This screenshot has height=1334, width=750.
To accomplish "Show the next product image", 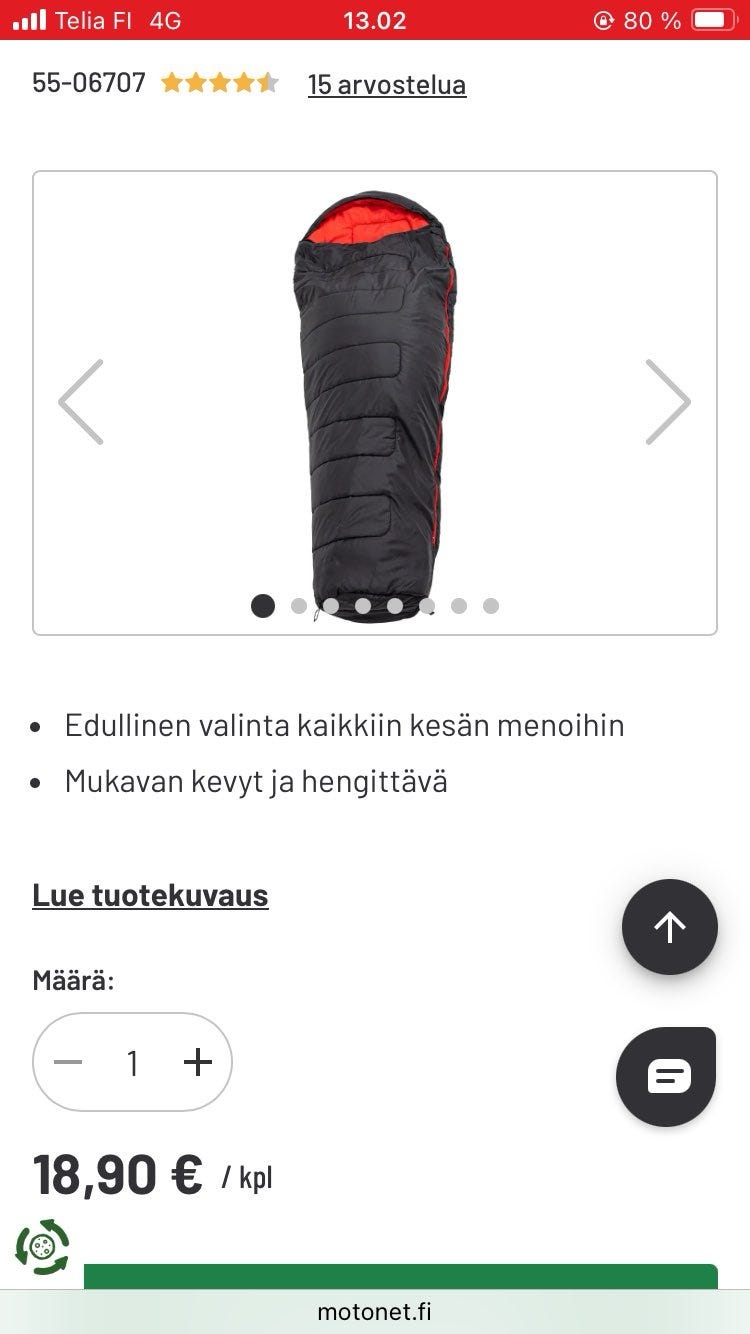I will 667,402.
